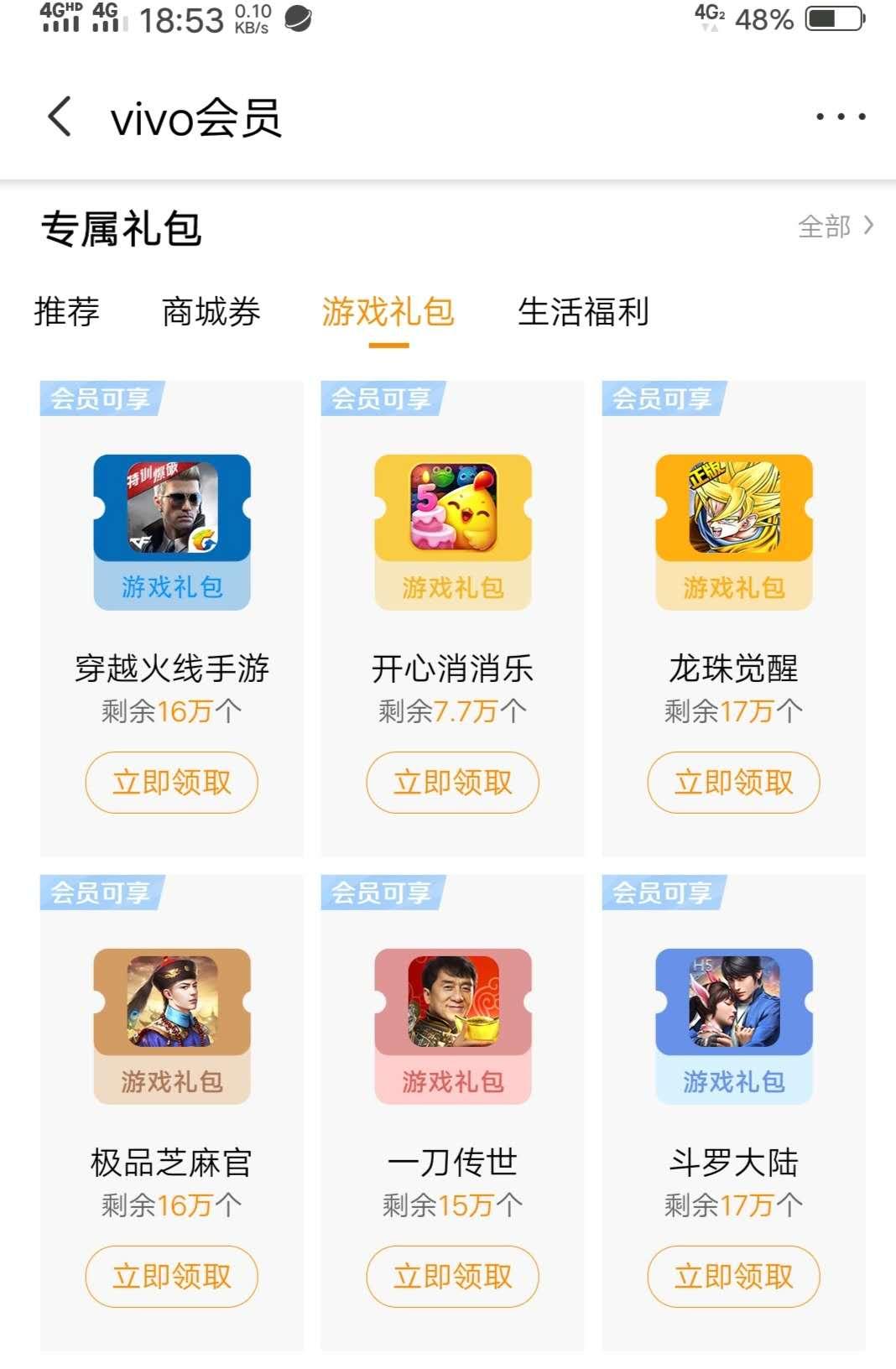Tap the 会员可享 badge on 斗罗大陆 card
Viewport: 896px width, 1369px height.
click(664, 894)
